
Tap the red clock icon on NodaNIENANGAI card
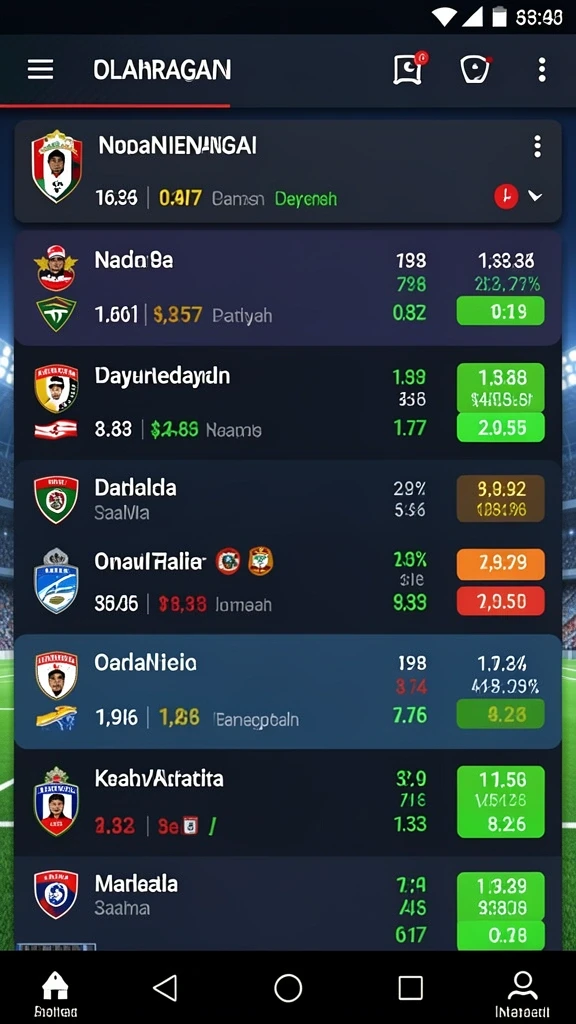coord(506,196)
